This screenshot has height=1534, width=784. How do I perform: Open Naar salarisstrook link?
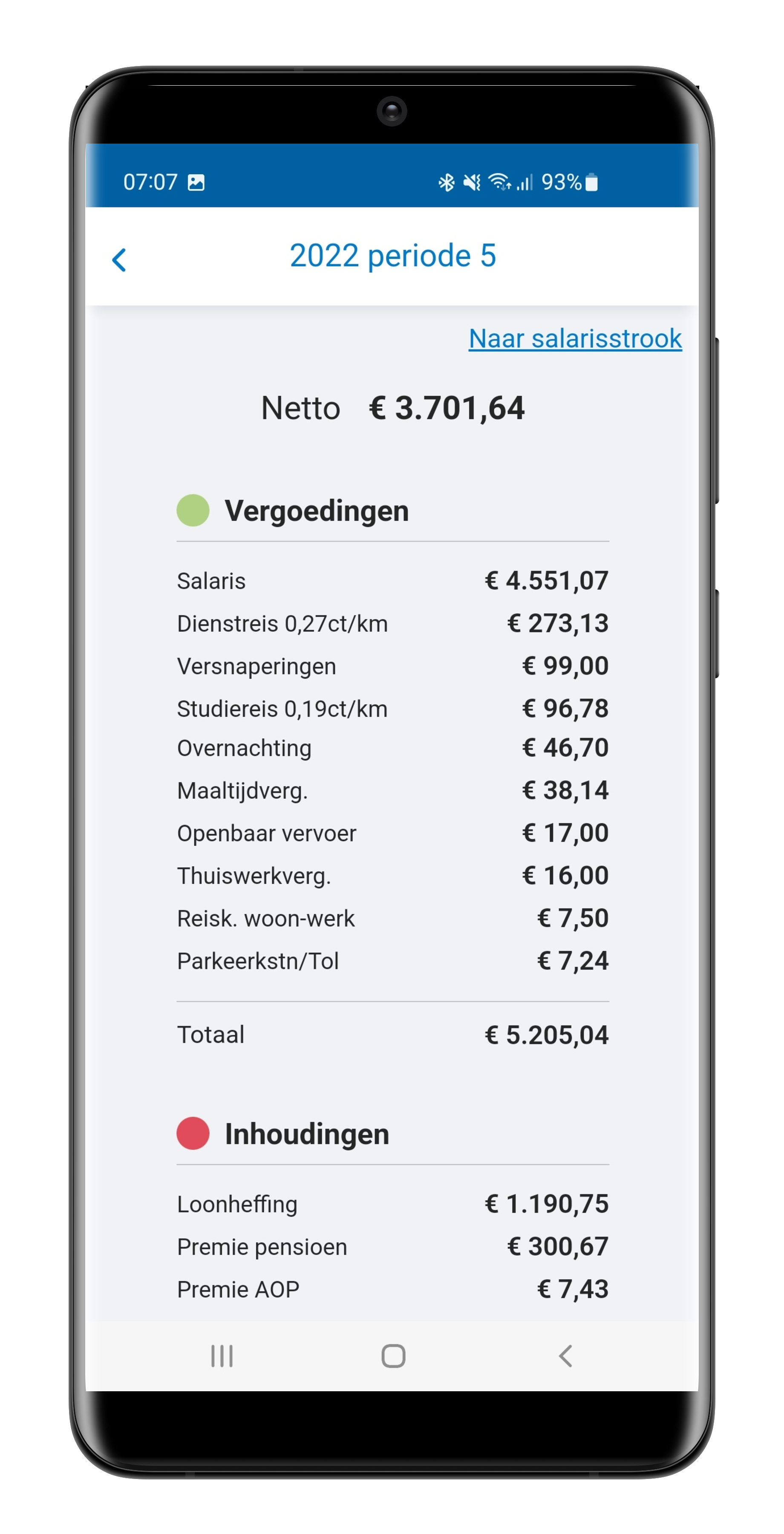575,337
